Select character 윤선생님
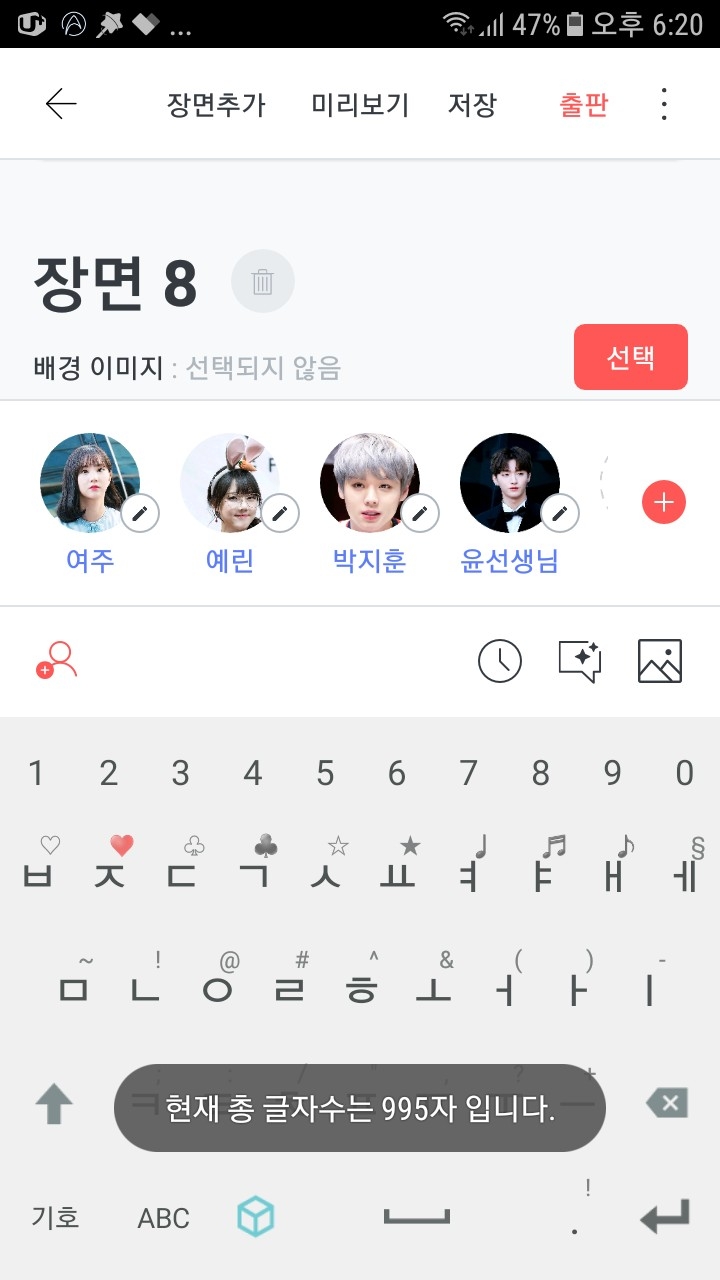 509,483
